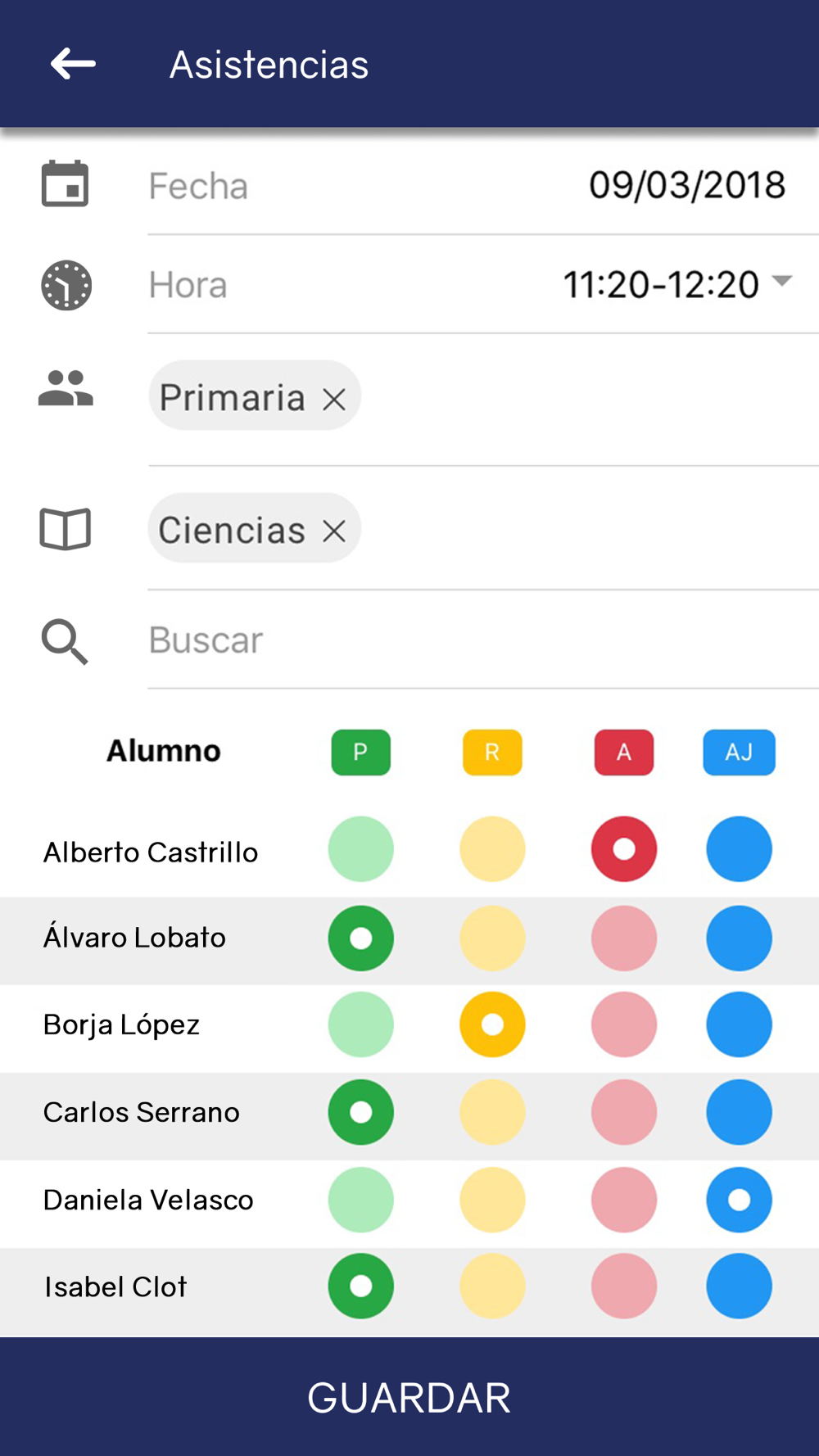Remove the Primaria chip
Viewport: 819px width, 1456px height.
pos(333,400)
